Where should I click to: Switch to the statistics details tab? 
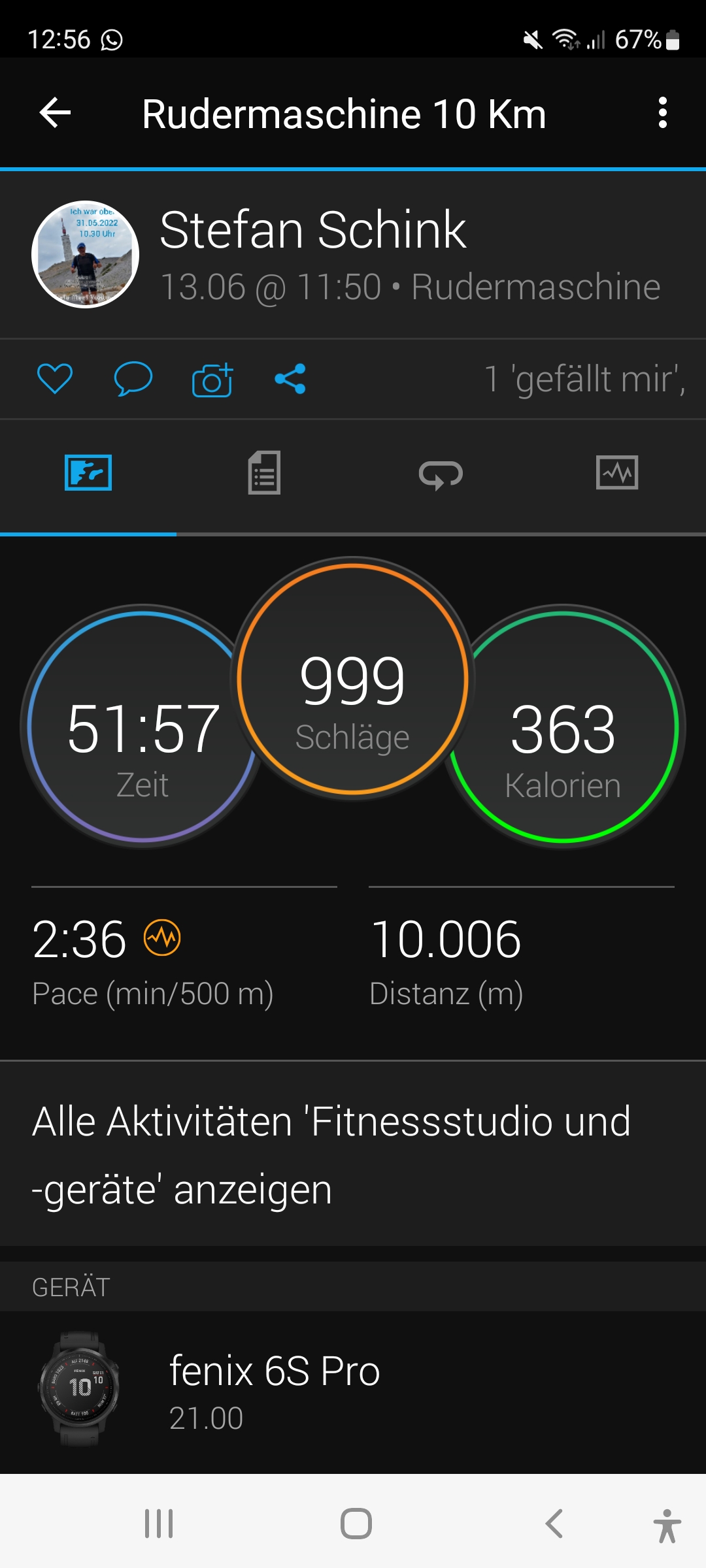click(x=264, y=473)
